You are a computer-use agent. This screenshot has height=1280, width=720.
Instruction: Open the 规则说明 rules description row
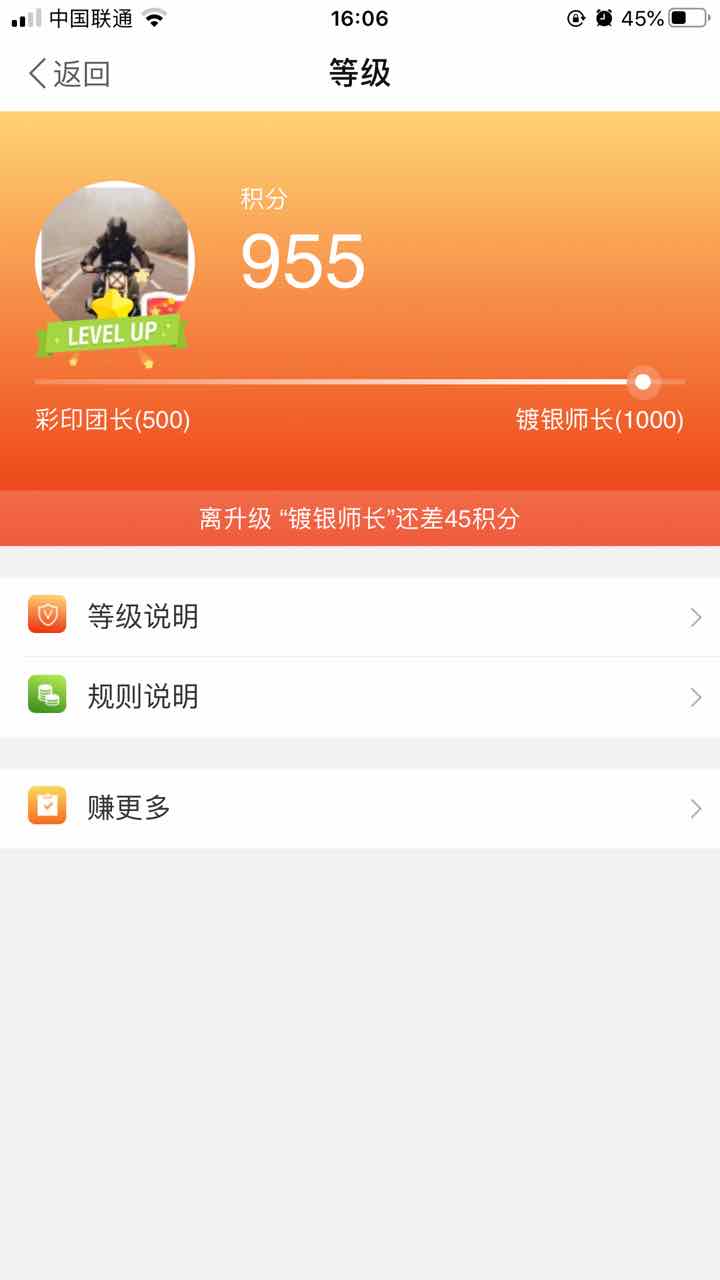click(x=360, y=697)
